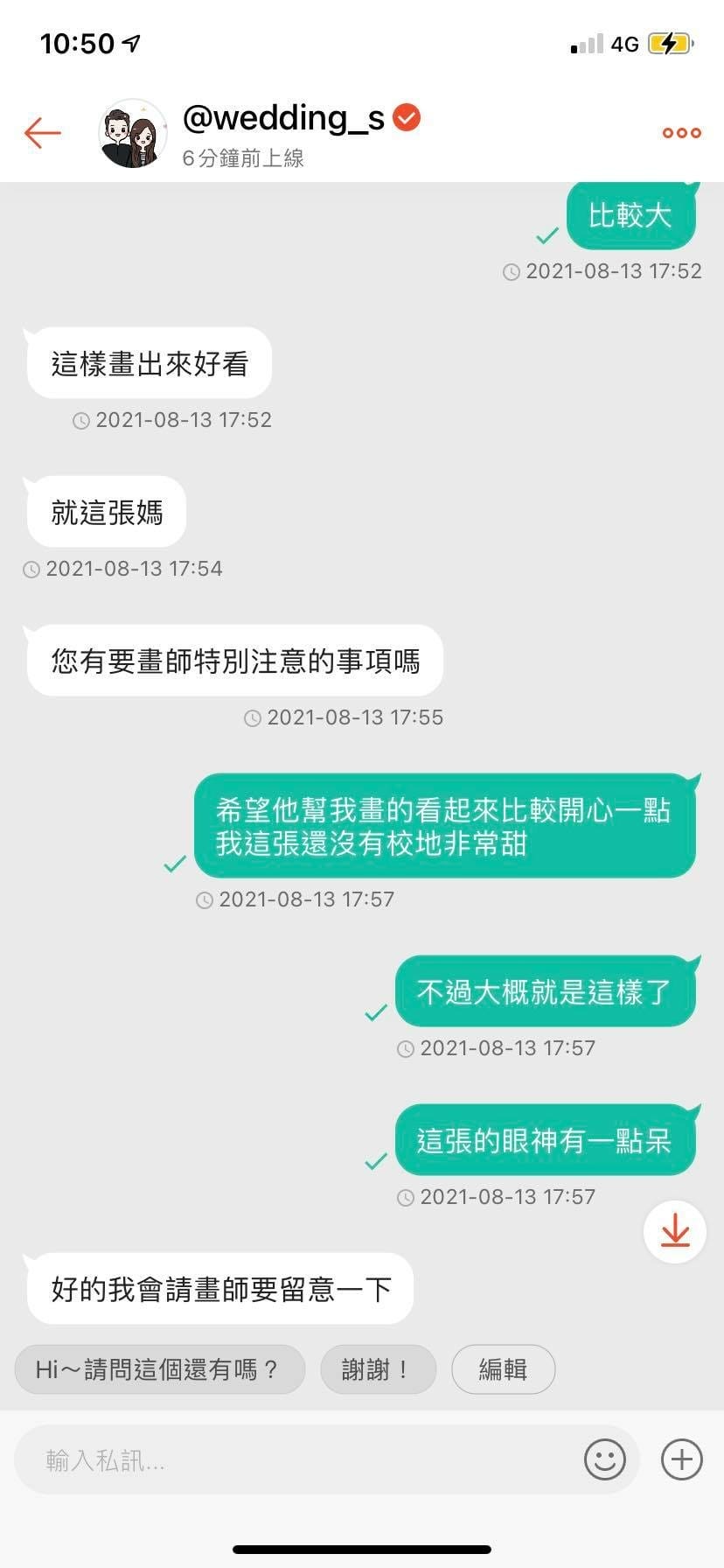Tap '編輯' to edit quick replies
The width and height of the screenshot is (724, 1568).
(503, 1369)
